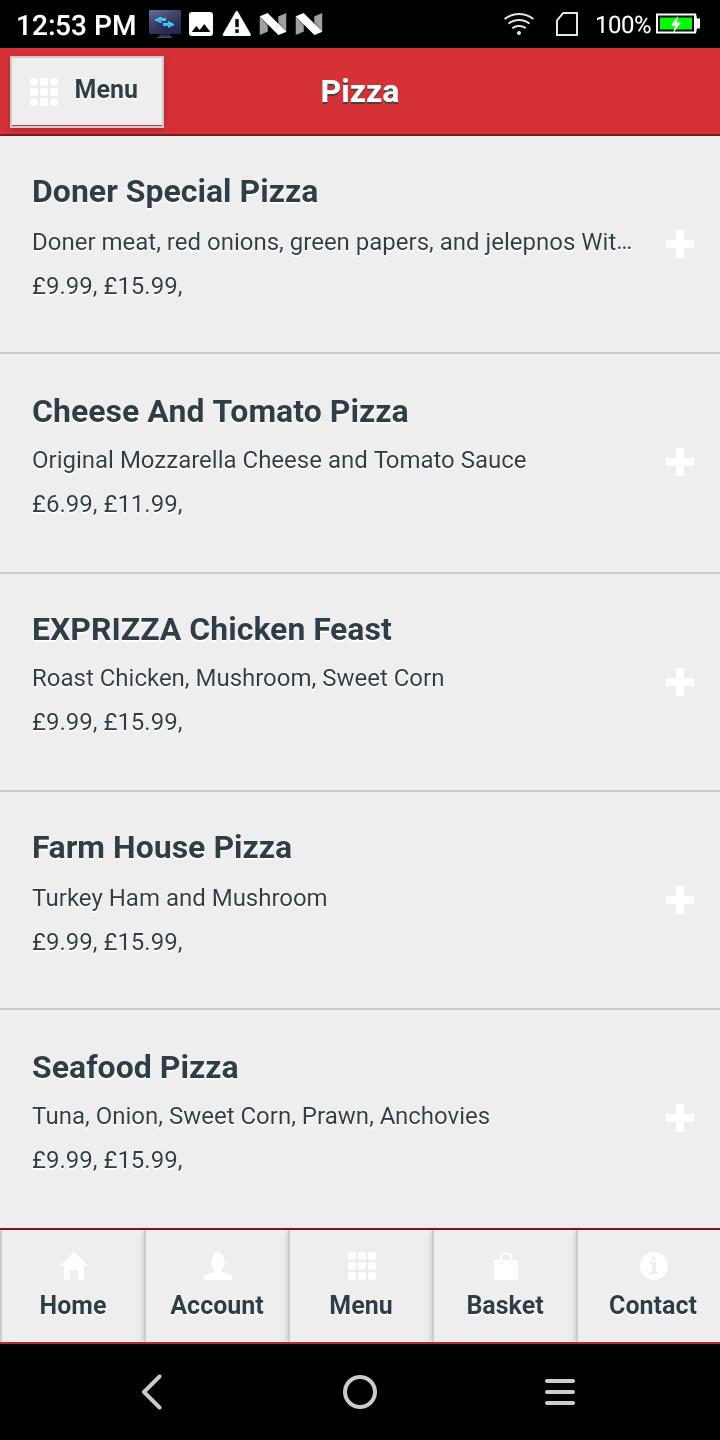
Task: Switch to the Account tab
Action: (217, 1286)
